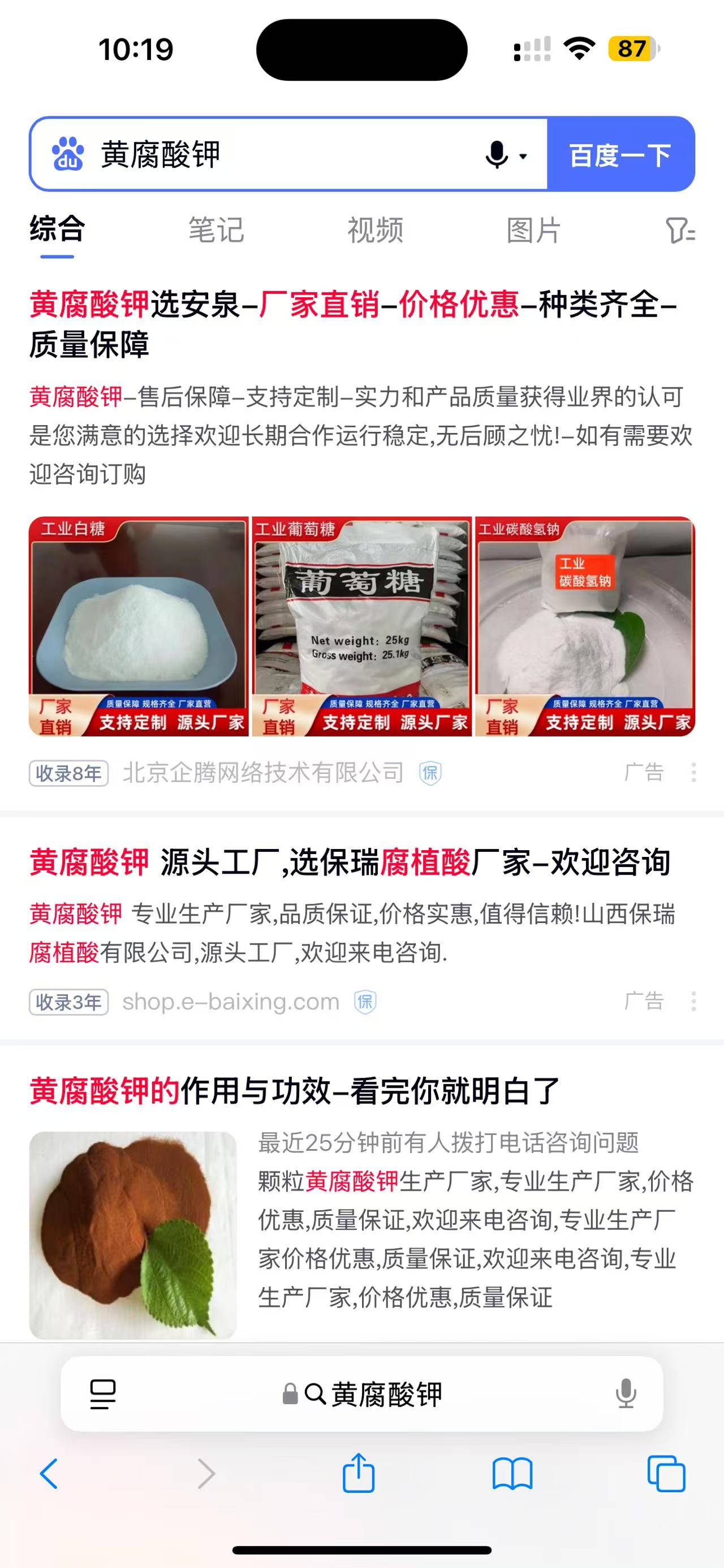View the 工业葡萄糖 product image
The width and height of the screenshot is (724, 1568).
coord(363,626)
